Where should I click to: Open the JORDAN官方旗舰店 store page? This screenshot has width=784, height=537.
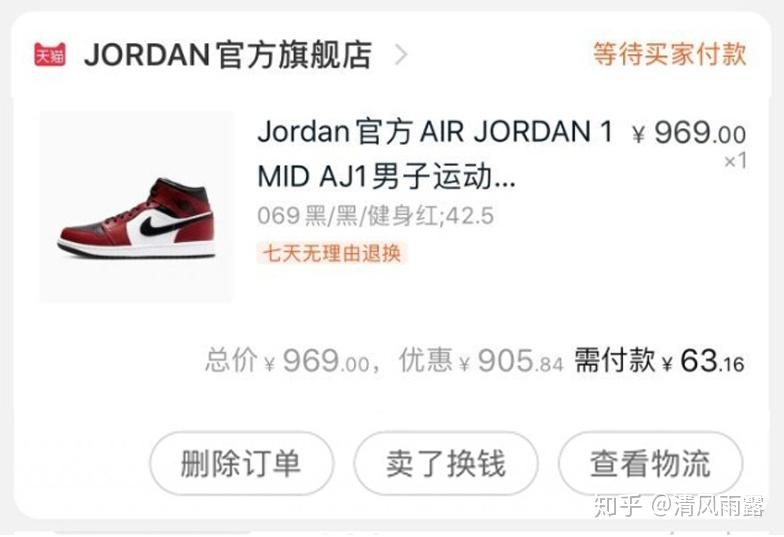[x=227, y=54]
